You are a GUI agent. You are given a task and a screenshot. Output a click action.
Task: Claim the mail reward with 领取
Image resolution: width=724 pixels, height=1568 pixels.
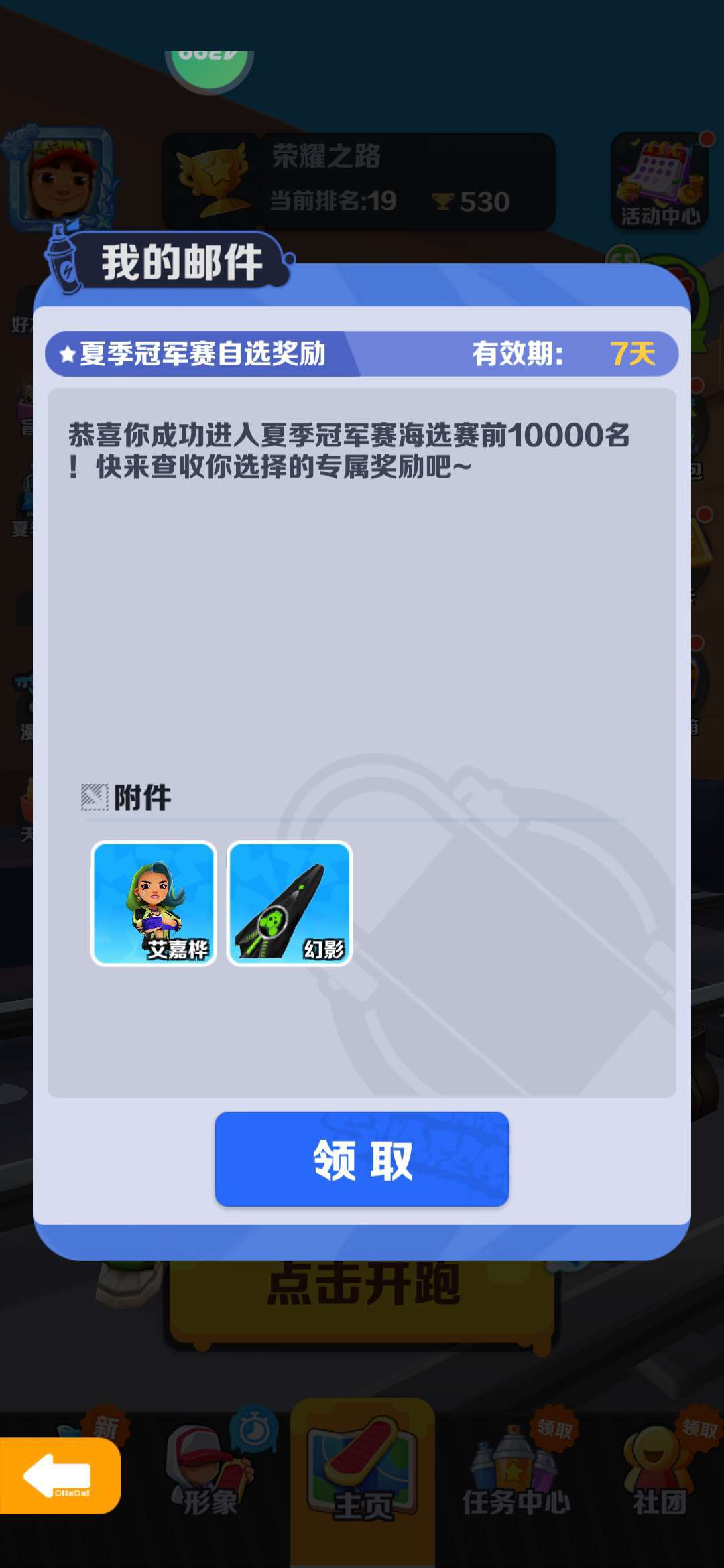[x=361, y=1159]
